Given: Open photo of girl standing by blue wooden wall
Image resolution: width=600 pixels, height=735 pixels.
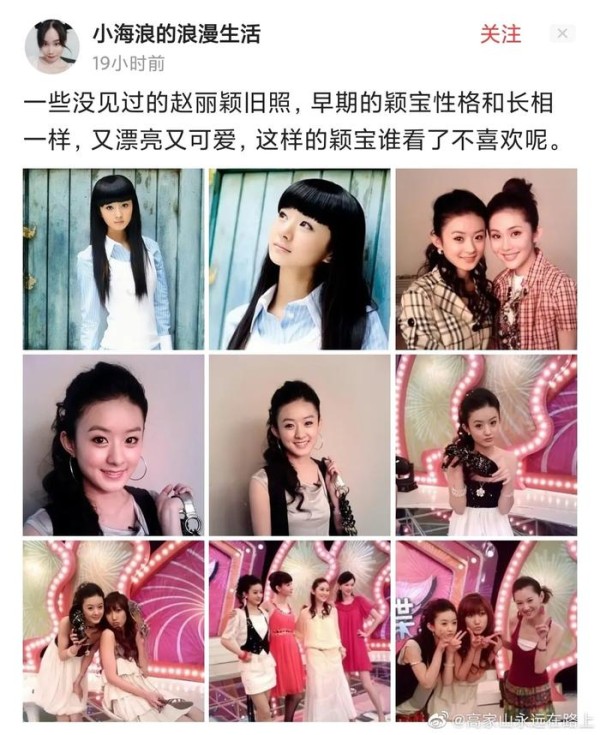Looking at the screenshot, I should (x=113, y=259).
